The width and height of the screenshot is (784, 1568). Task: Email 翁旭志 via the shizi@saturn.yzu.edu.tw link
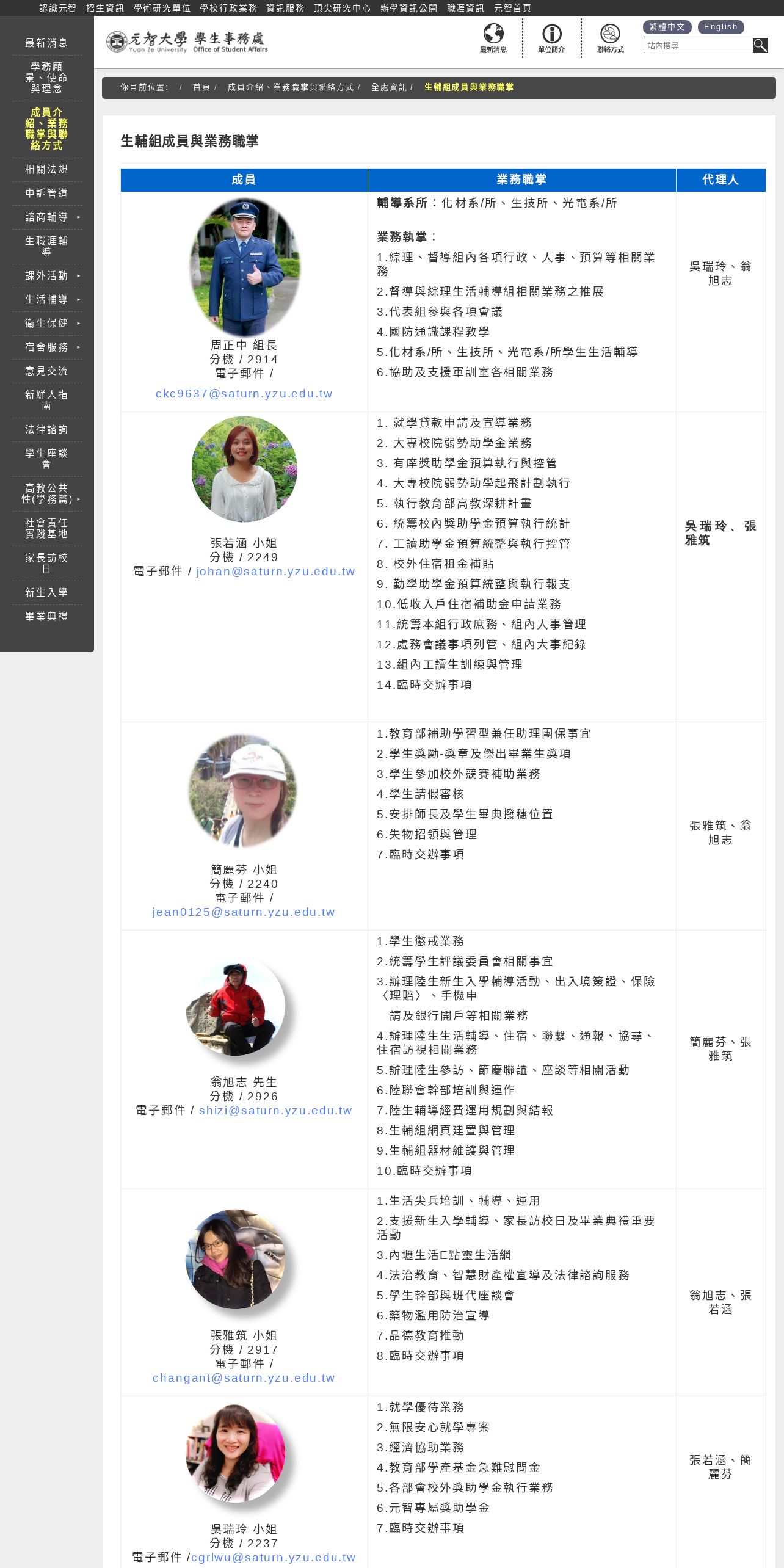click(275, 1111)
